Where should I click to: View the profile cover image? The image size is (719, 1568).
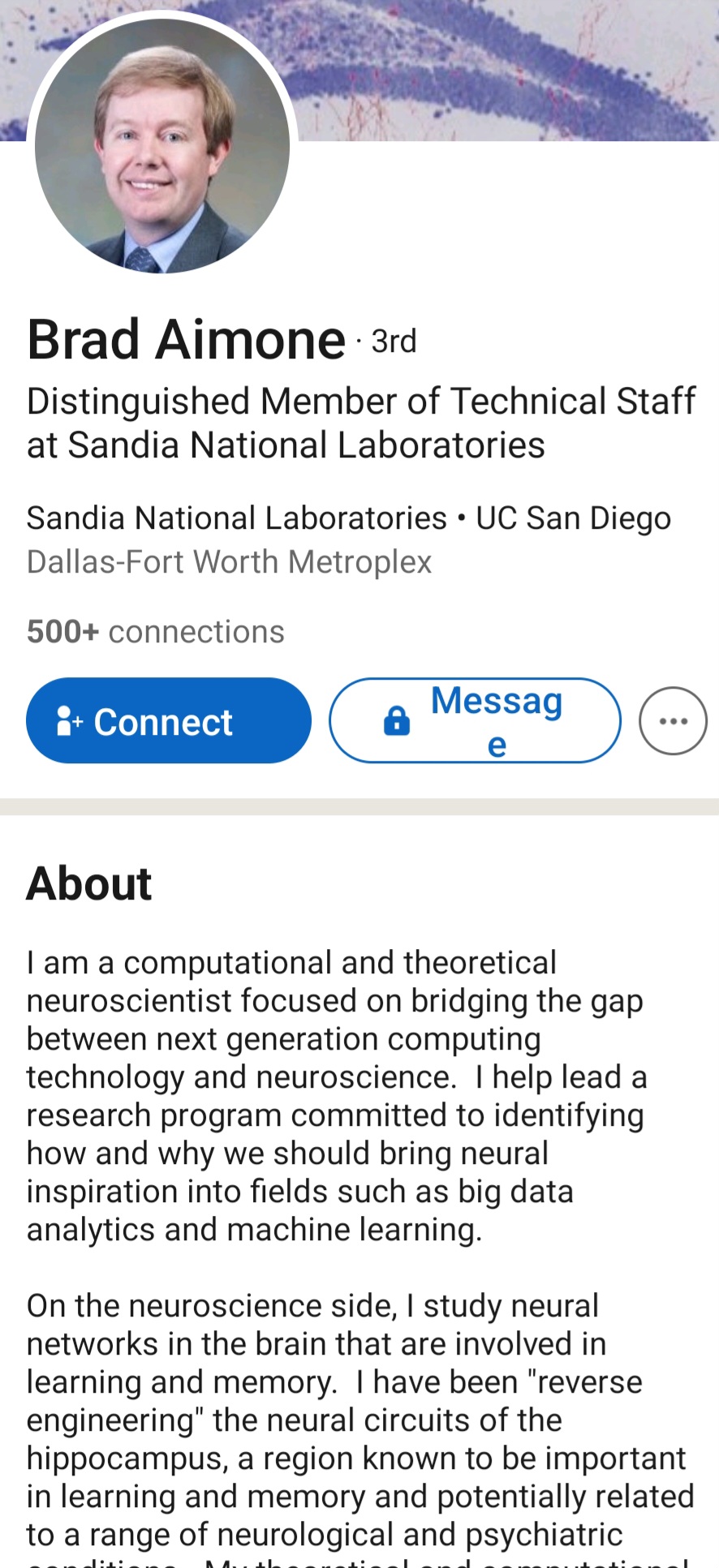pos(503,69)
